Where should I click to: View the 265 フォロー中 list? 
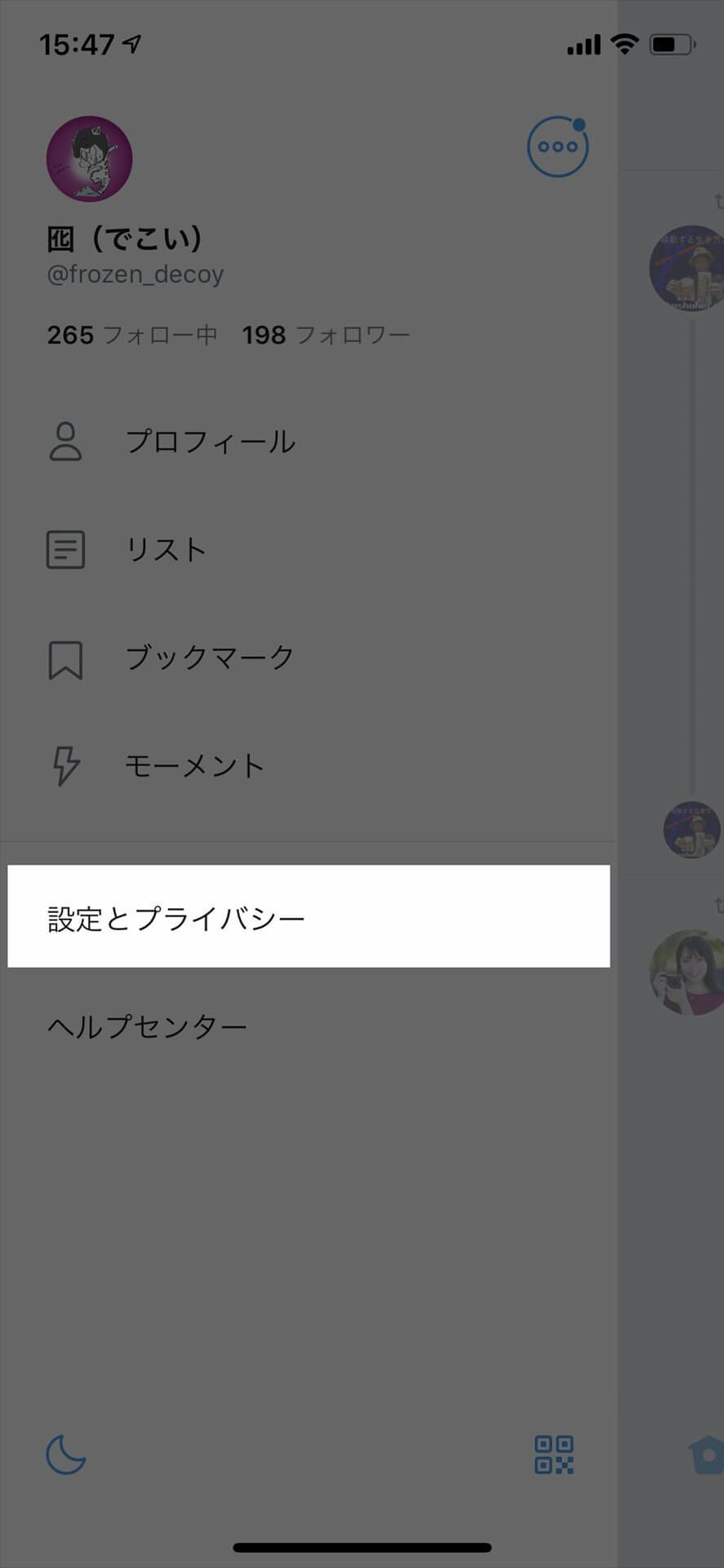pos(132,335)
